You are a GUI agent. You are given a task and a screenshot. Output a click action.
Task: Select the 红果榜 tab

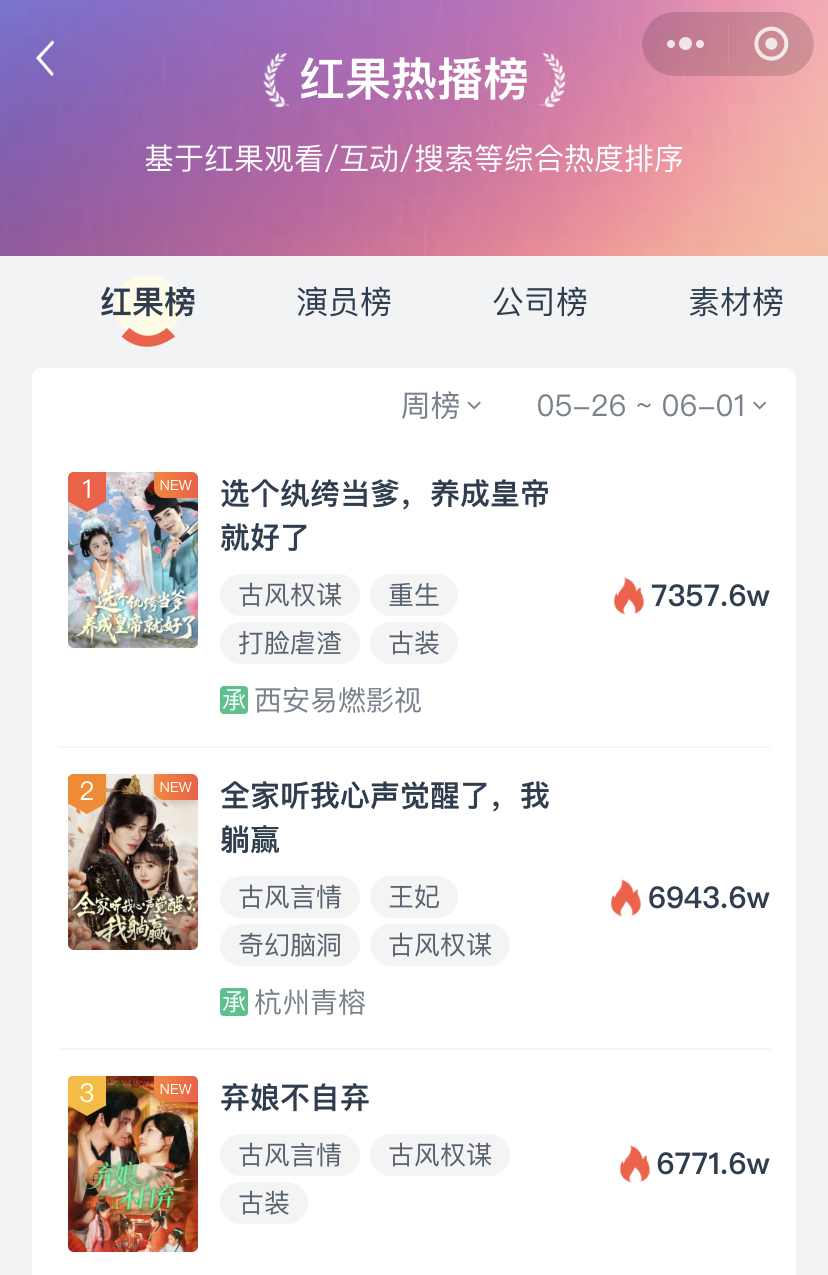point(146,302)
